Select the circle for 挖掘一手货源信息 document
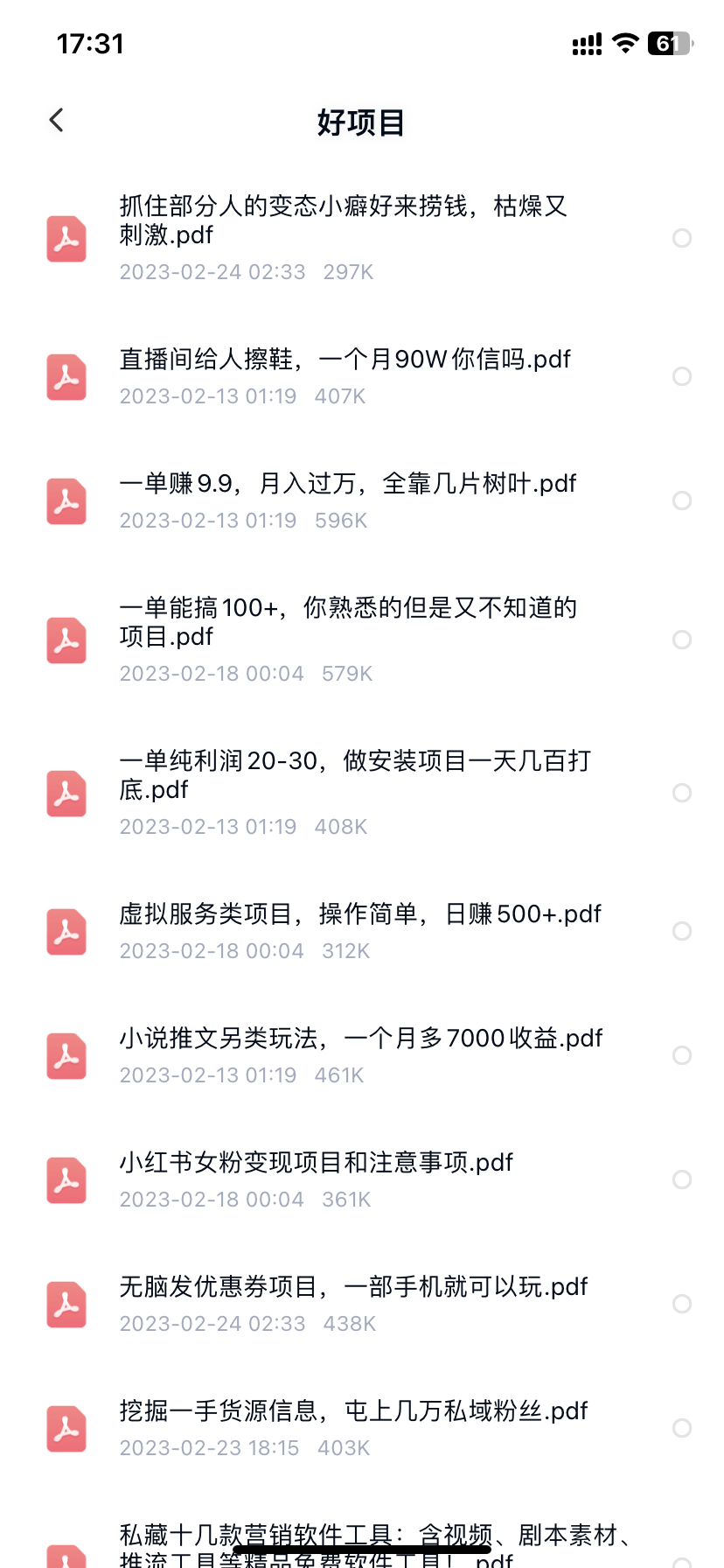Screen dimensions: 724x1568 click(681, 1428)
